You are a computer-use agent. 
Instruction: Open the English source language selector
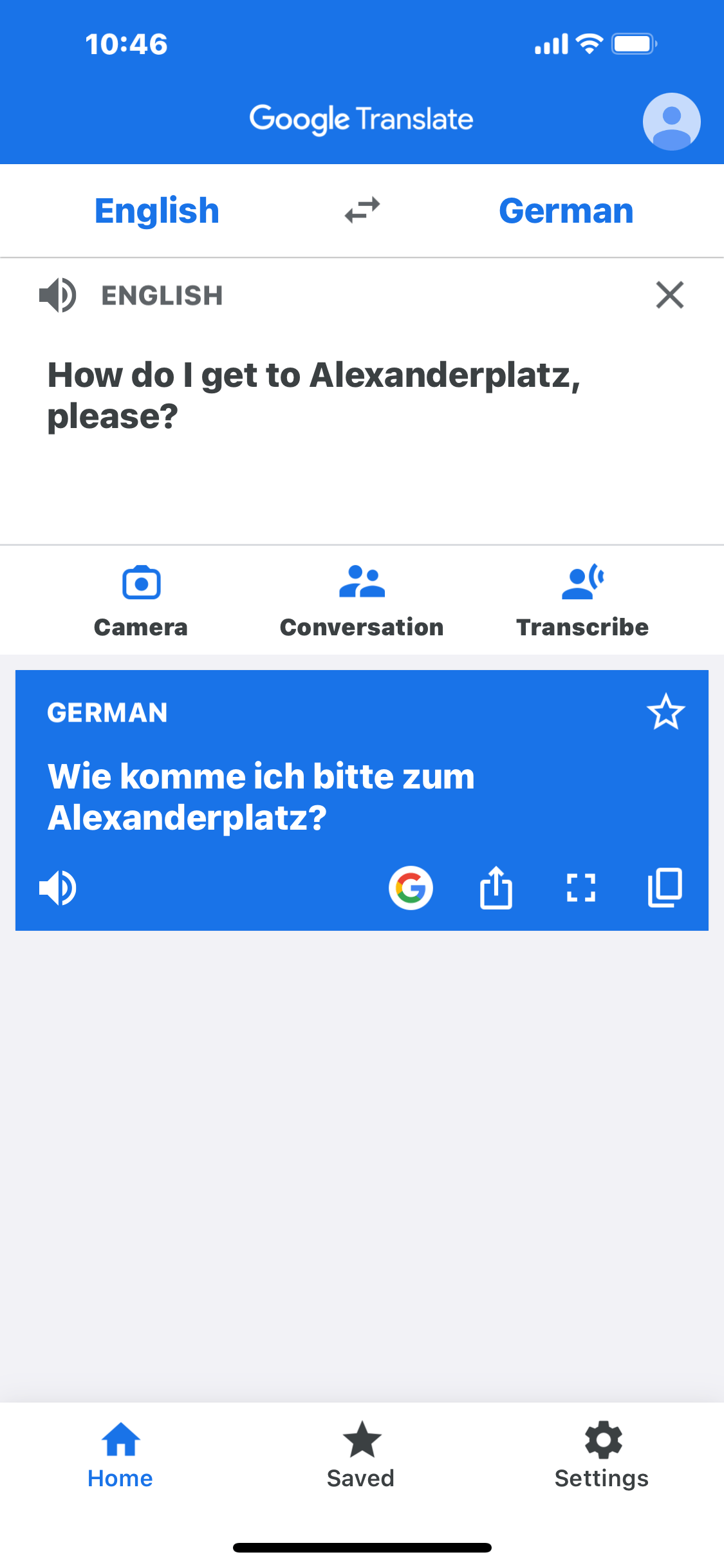[156, 210]
